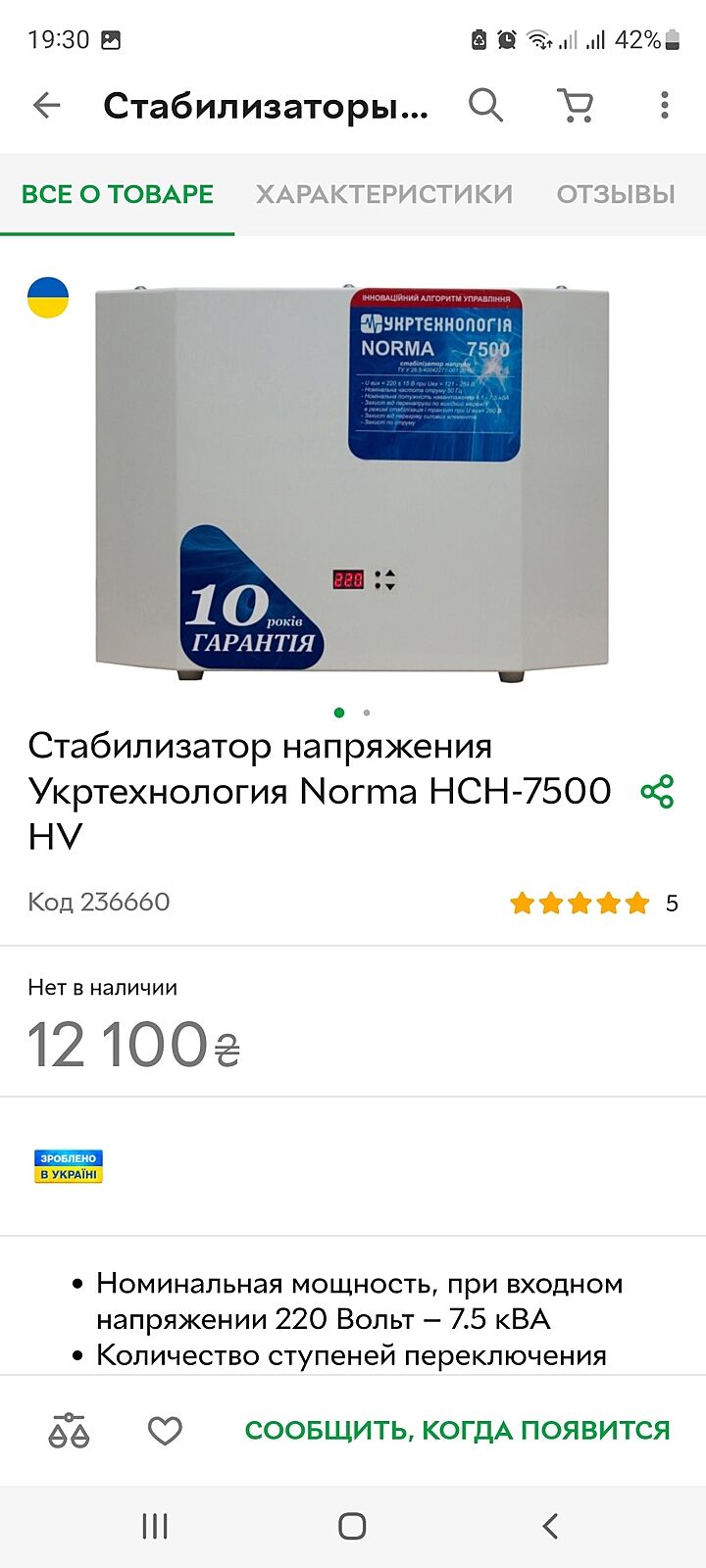This screenshot has width=706, height=1568.
Task: Switch to the ХАРАКТЕРИСТИКИ tab
Action: (383, 194)
